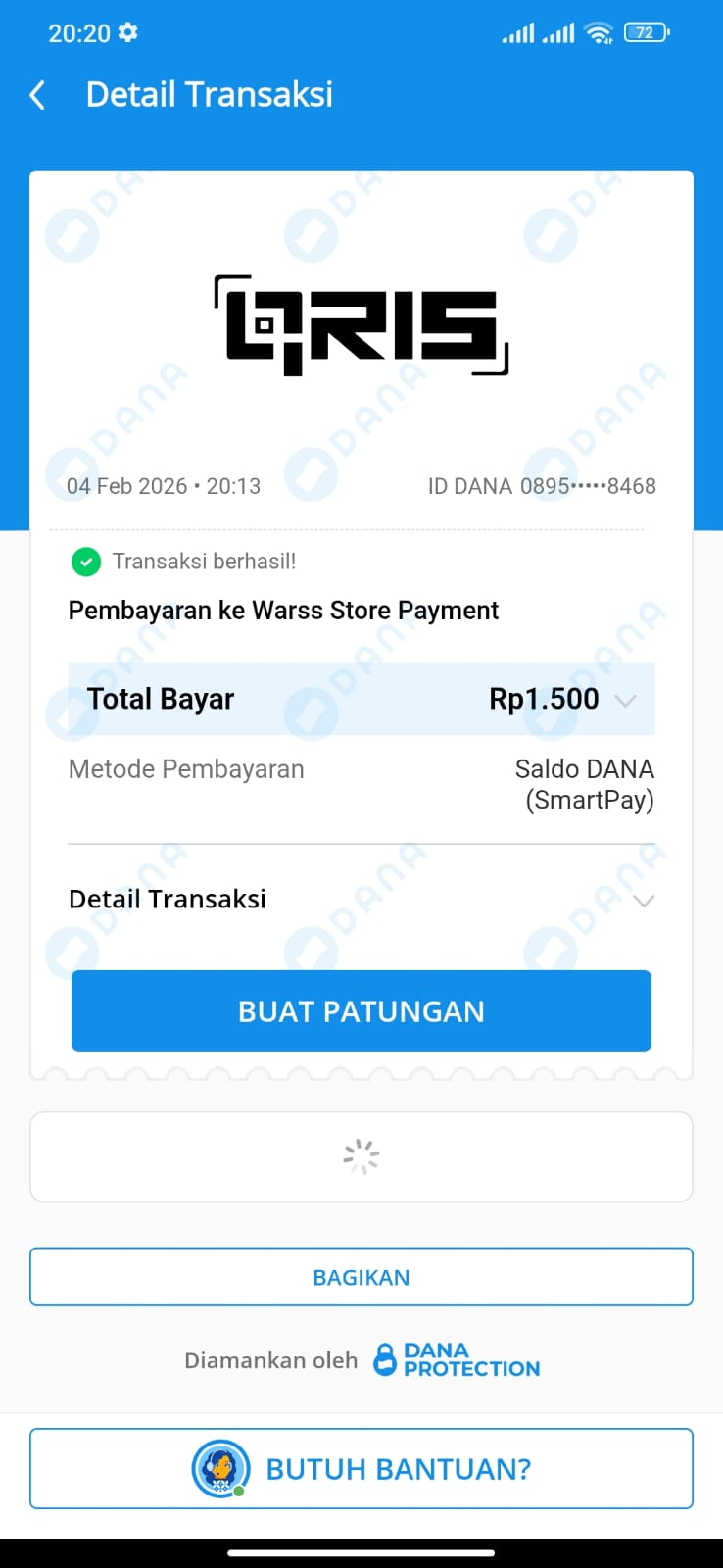The image size is (723, 1568).
Task: Expand the Detail Transaksi section
Action: [x=643, y=900]
